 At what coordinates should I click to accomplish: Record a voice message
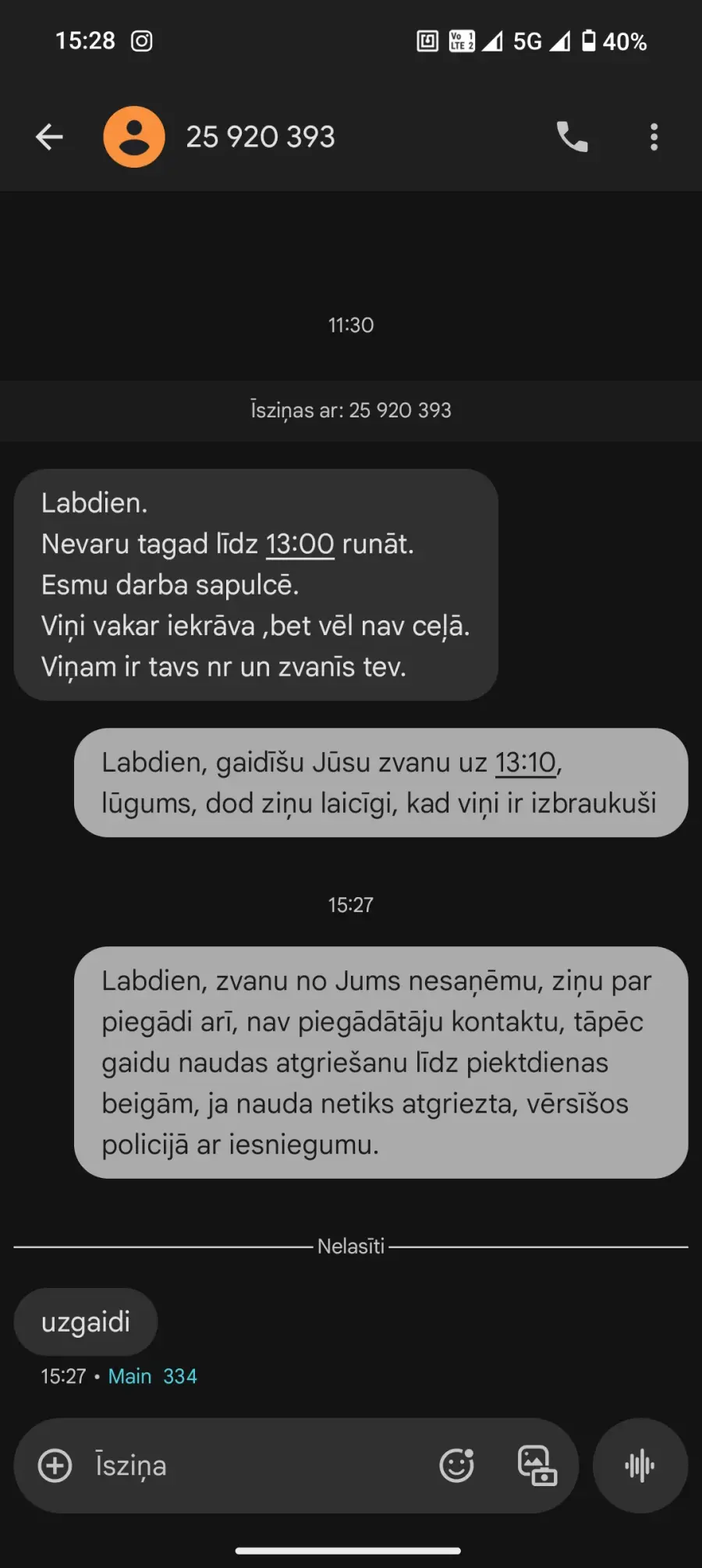pos(640,1466)
